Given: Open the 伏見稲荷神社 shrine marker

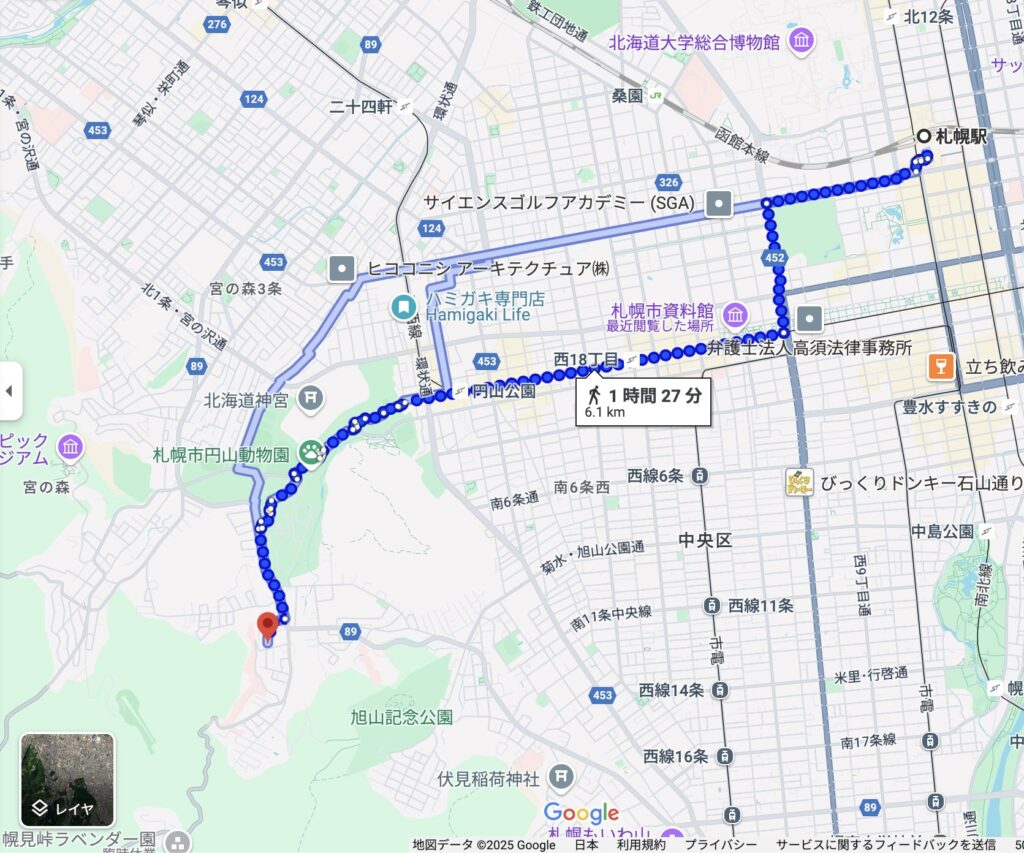Looking at the screenshot, I should (562, 777).
